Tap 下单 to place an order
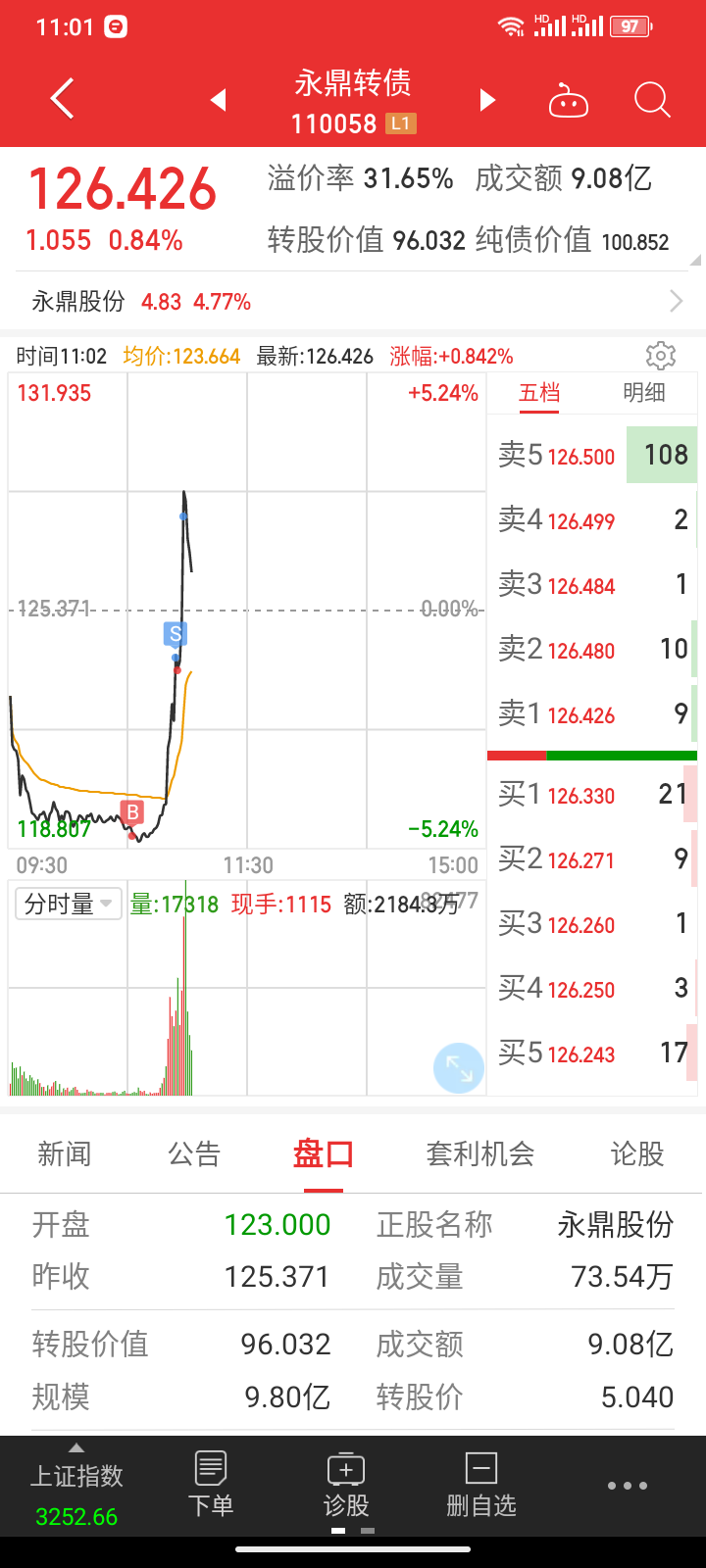The height and width of the screenshot is (1568, 706). 211,1485
